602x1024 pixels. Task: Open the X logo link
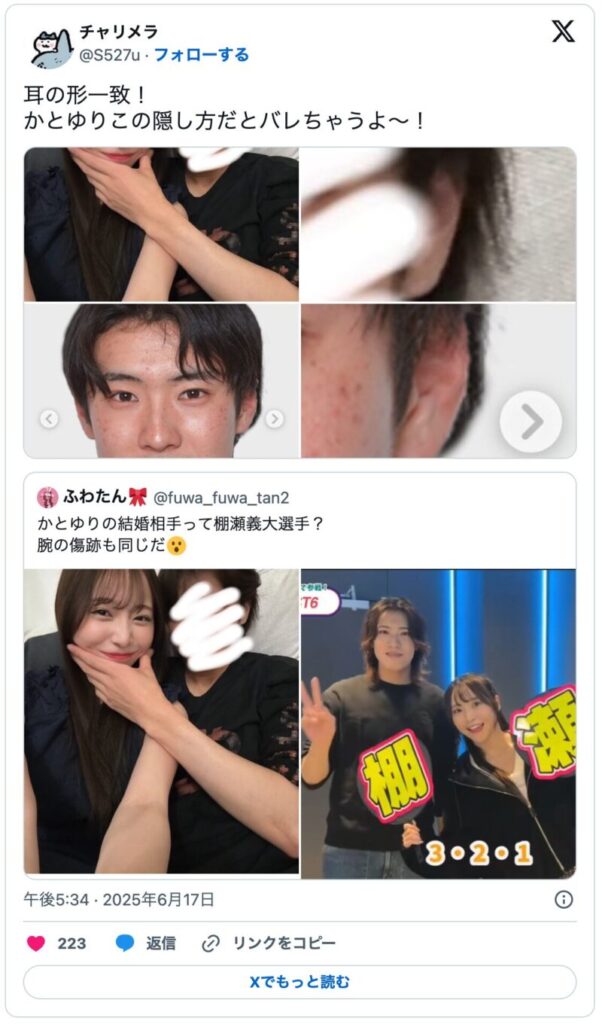coord(563,32)
